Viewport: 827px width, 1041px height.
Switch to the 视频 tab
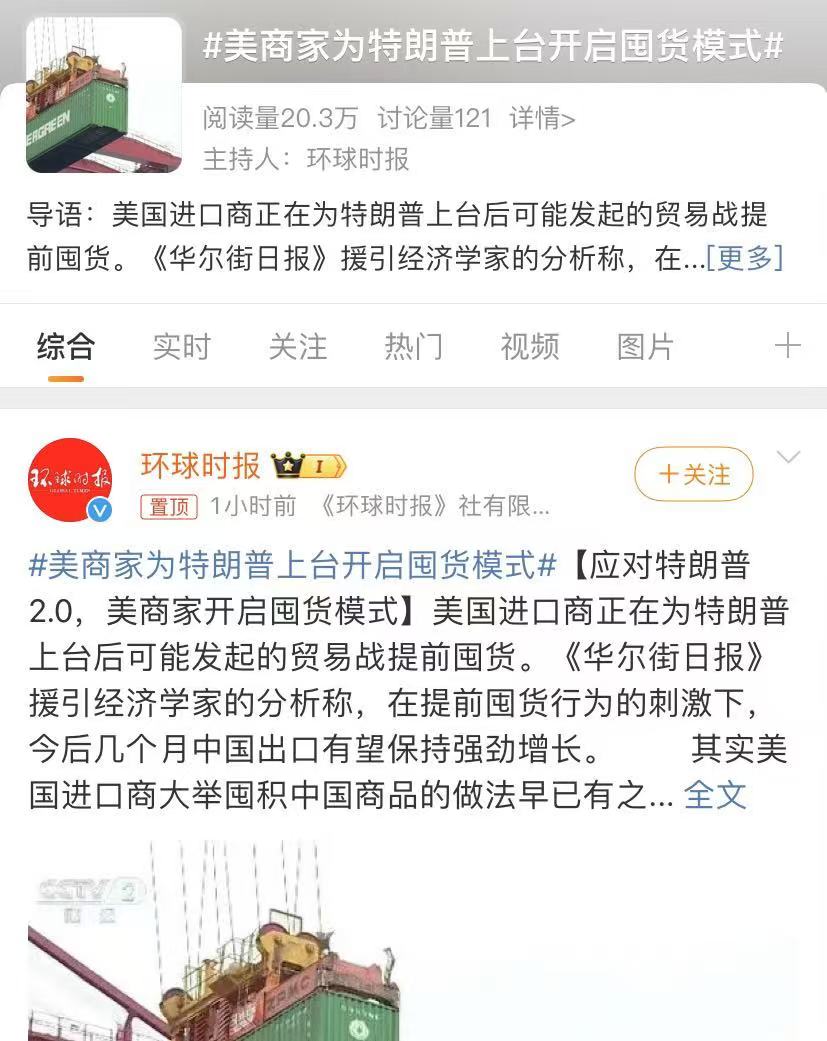(530, 347)
